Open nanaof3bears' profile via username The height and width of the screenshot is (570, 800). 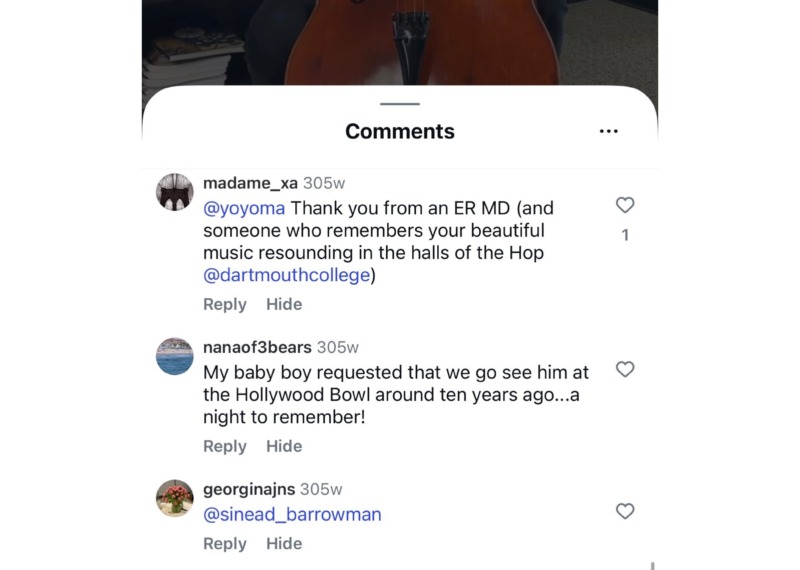click(x=257, y=347)
